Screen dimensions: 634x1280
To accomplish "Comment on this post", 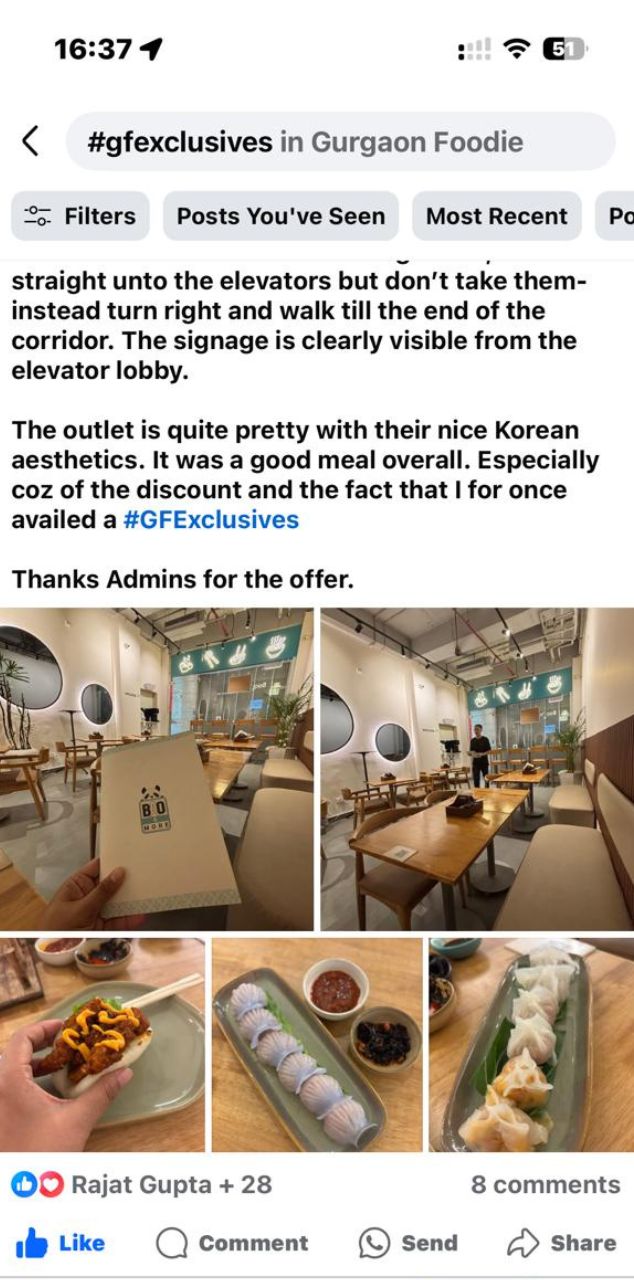I will pyautogui.click(x=232, y=1243).
